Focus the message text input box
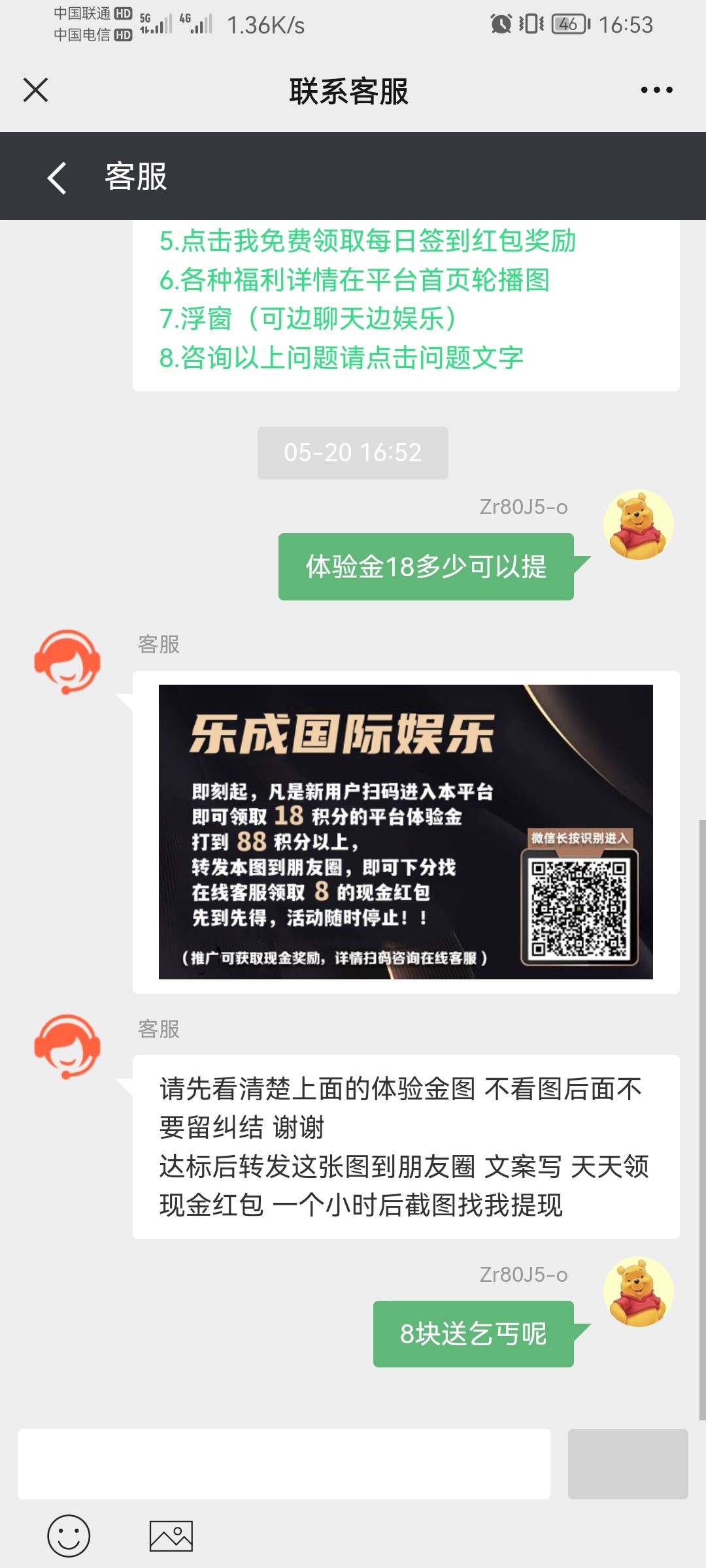Image resolution: width=706 pixels, height=1568 pixels. click(x=284, y=1464)
